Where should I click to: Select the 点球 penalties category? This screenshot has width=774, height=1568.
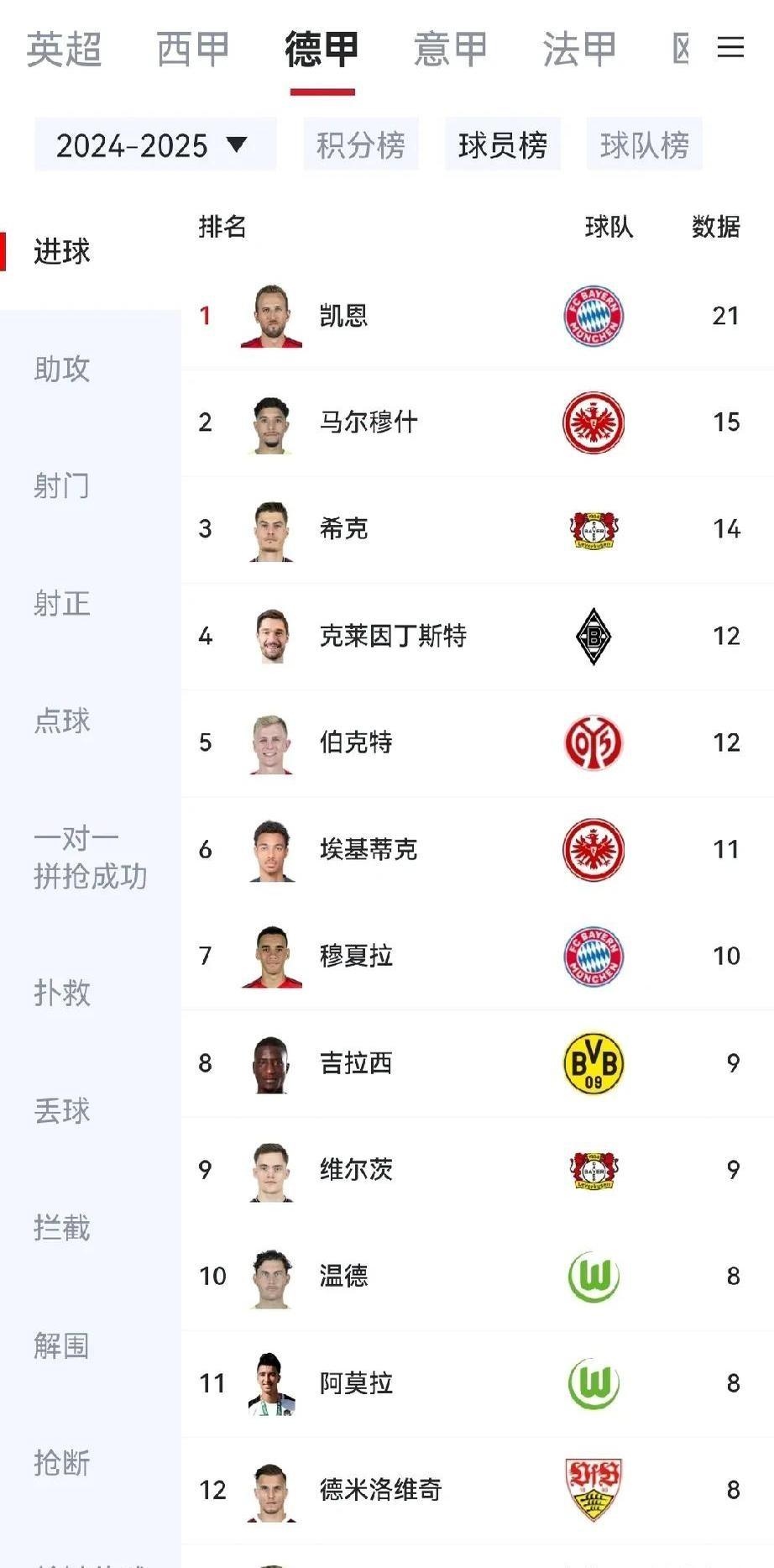tap(60, 721)
